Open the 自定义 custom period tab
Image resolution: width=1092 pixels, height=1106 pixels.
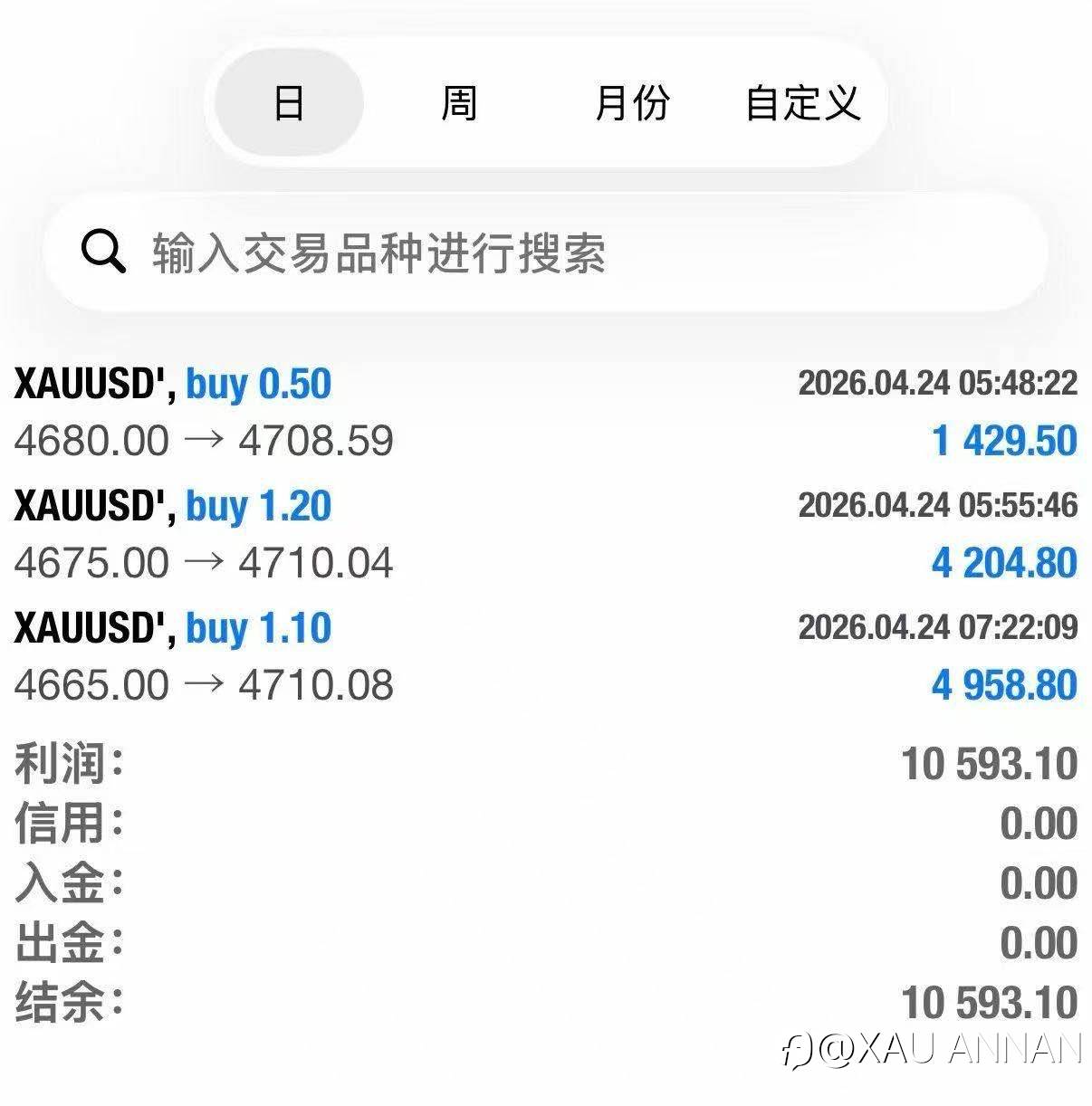pyautogui.click(x=802, y=102)
